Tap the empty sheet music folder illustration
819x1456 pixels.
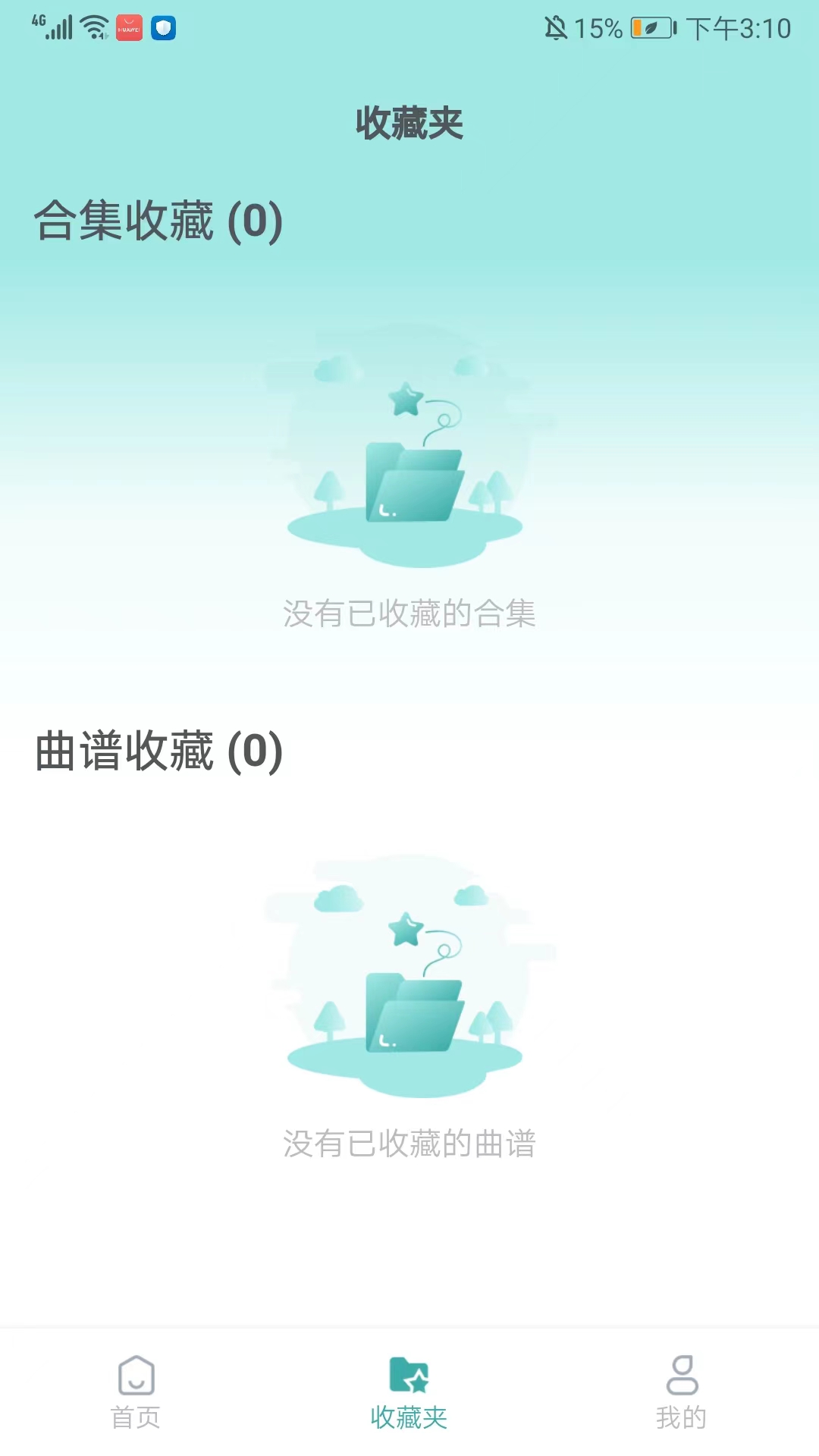[x=413, y=1016]
